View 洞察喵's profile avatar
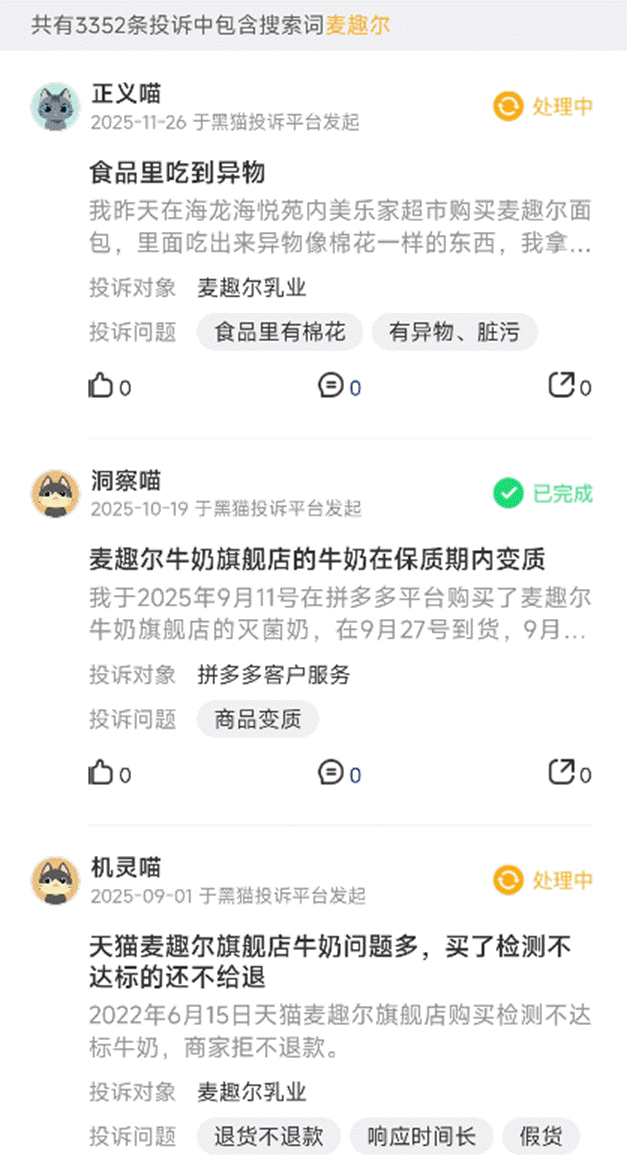627x1167 pixels. (56, 494)
